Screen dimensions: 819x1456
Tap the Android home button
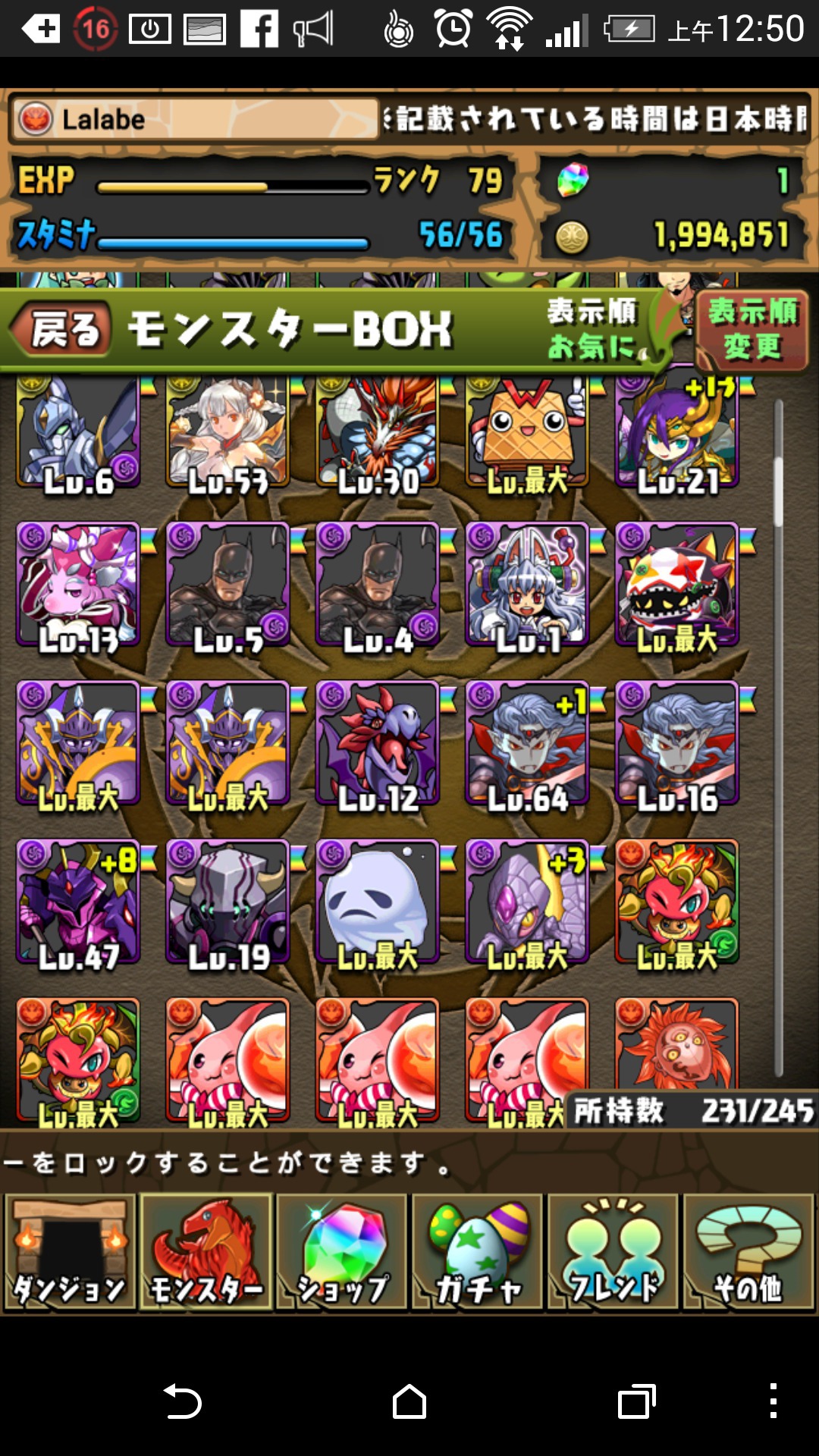point(409,1401)
